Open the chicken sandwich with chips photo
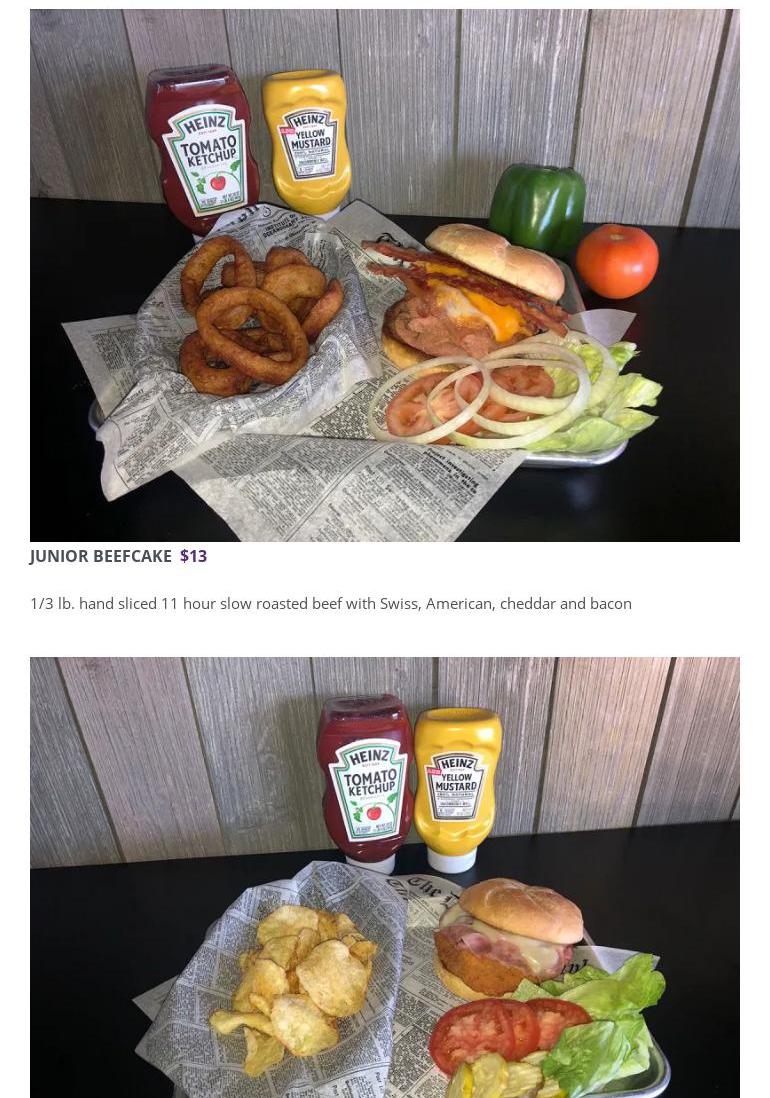Screen dimensions: 770x1098 click(385, 878)
